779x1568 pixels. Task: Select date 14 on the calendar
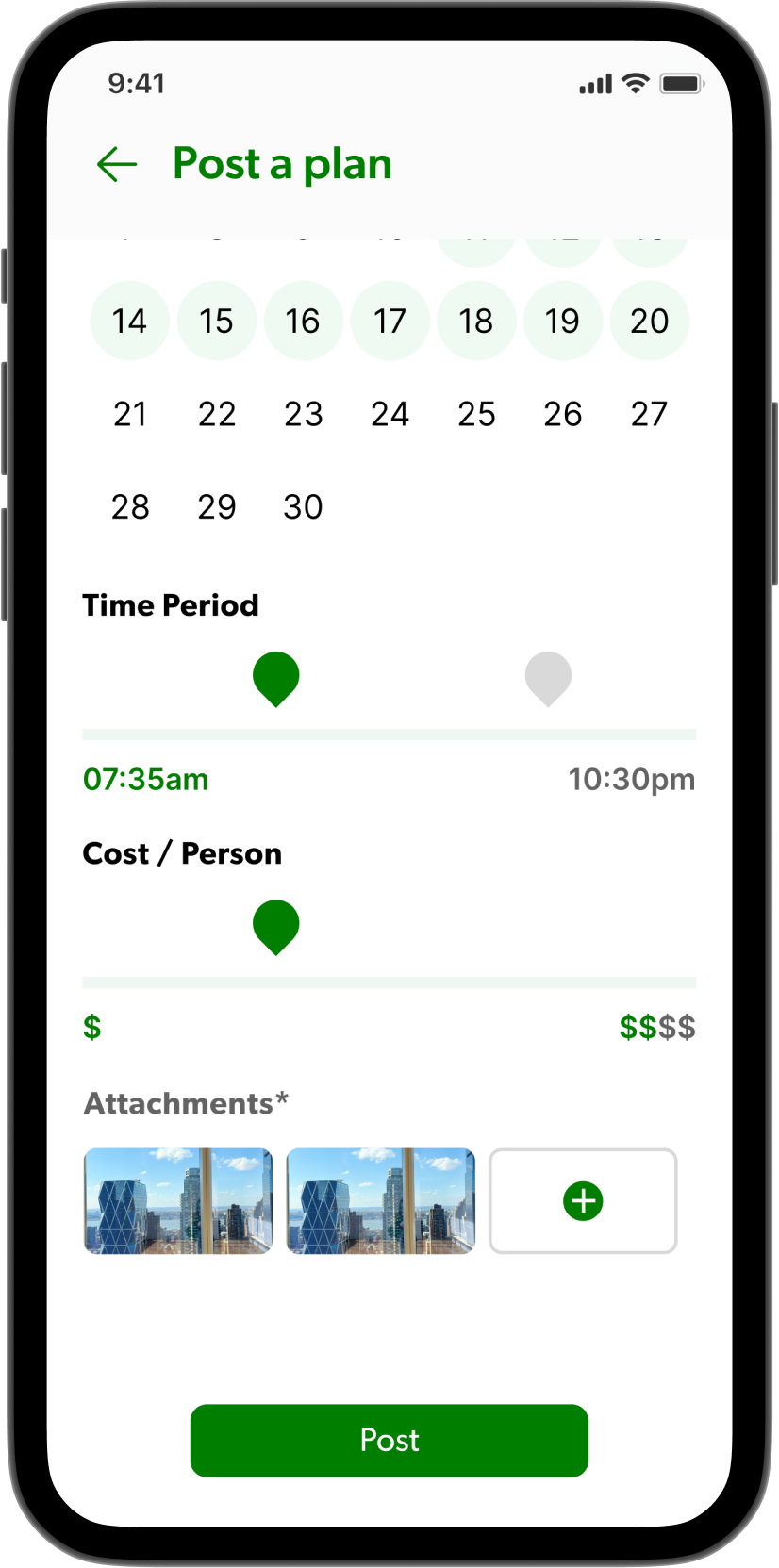tap(130, 322)
